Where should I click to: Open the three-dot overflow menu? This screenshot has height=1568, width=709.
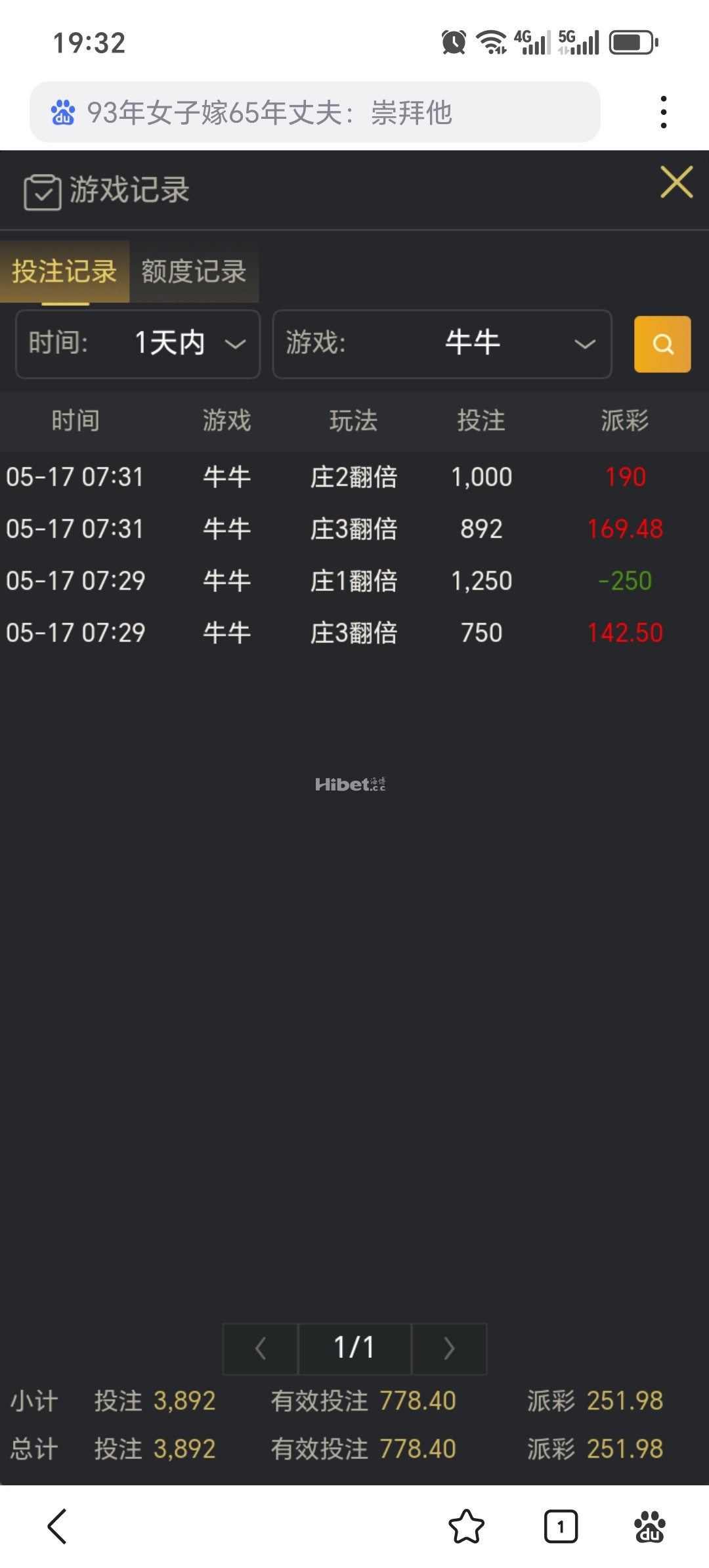pyautogui.click(x=663, y=110)
